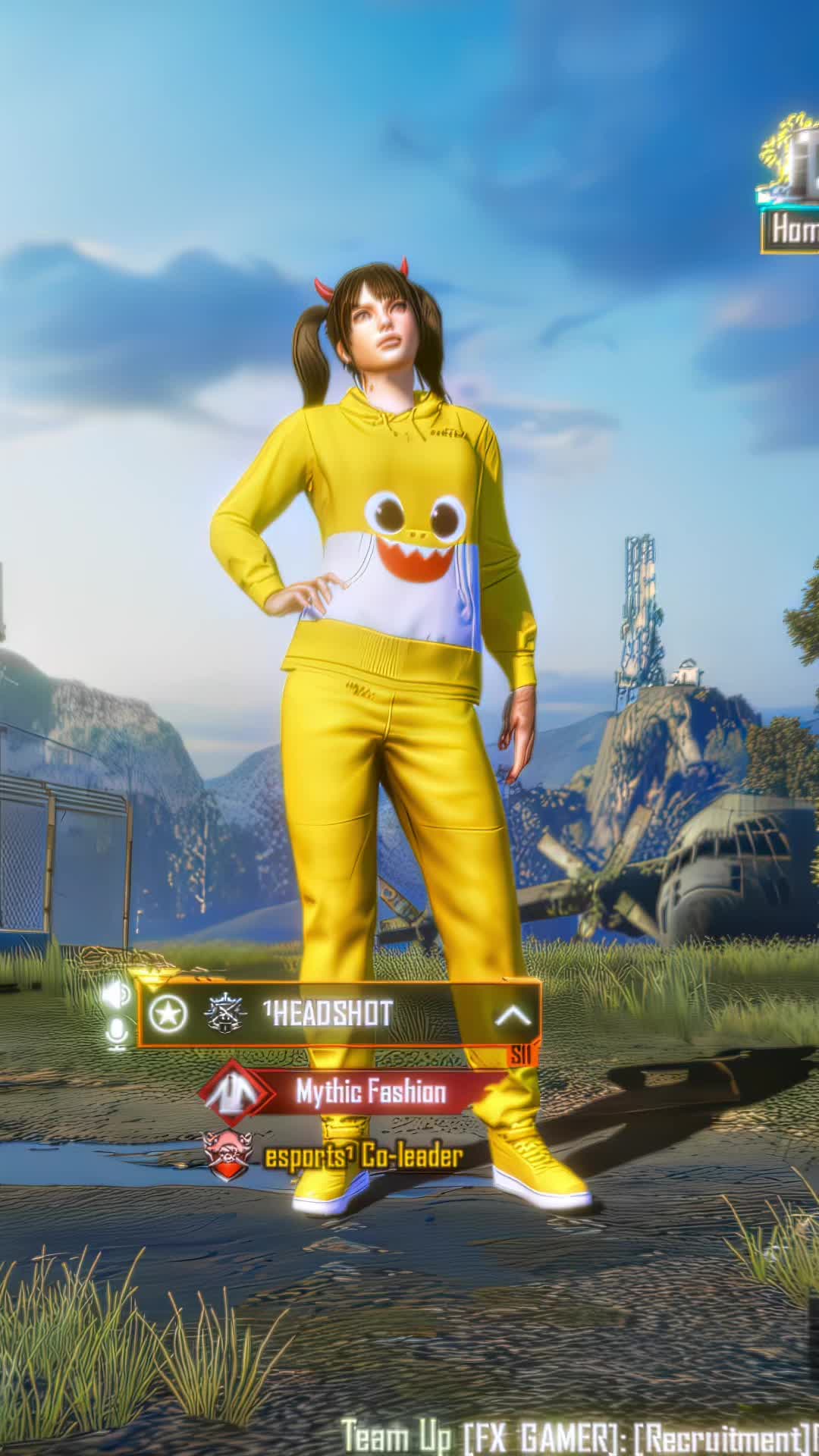
Task: Toggle the speaker volume icon
Action: pyautogui.click(x=116, y=995)
